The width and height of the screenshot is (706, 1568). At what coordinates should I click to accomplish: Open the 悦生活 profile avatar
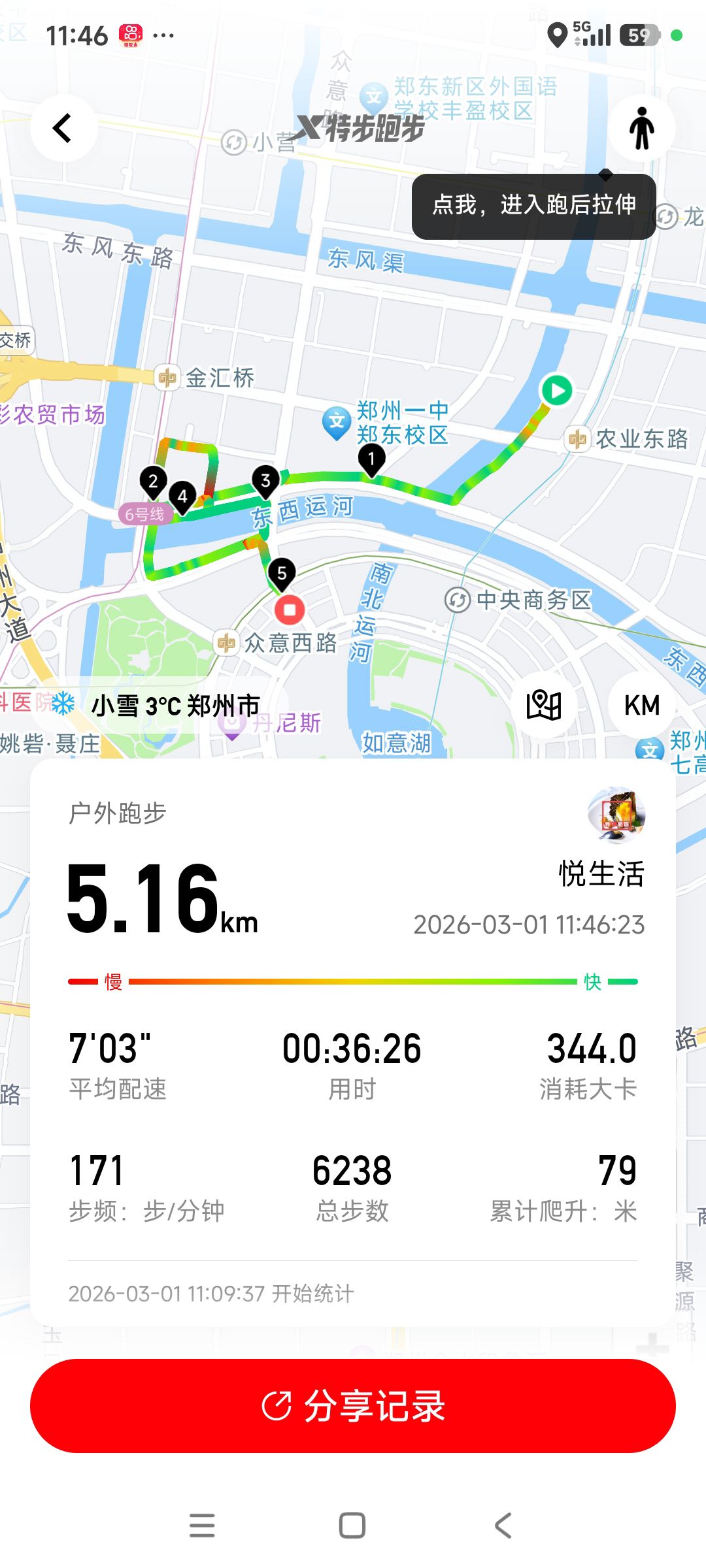tap(616, 815)
